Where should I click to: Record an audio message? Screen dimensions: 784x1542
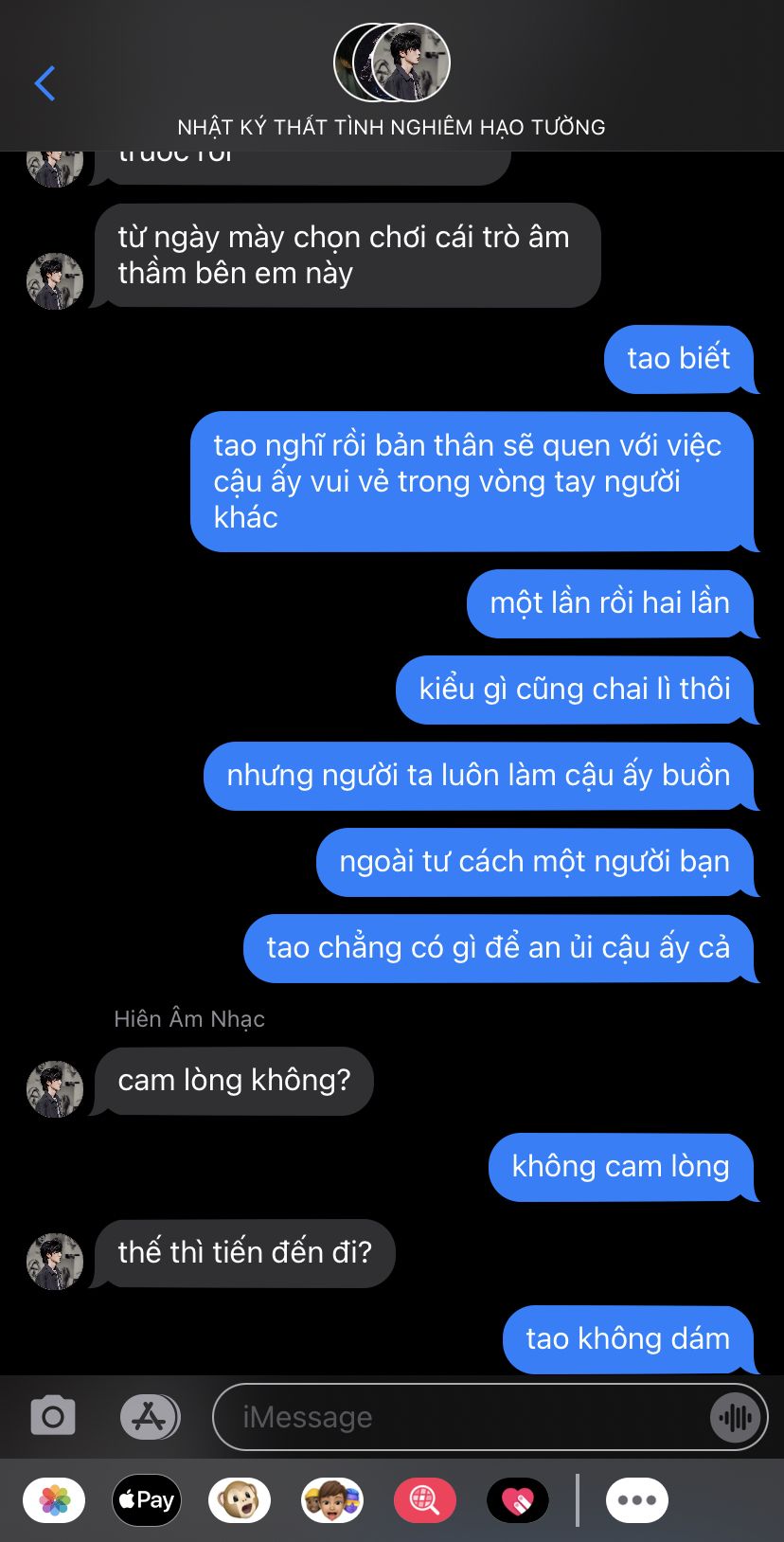point(736,1417)
